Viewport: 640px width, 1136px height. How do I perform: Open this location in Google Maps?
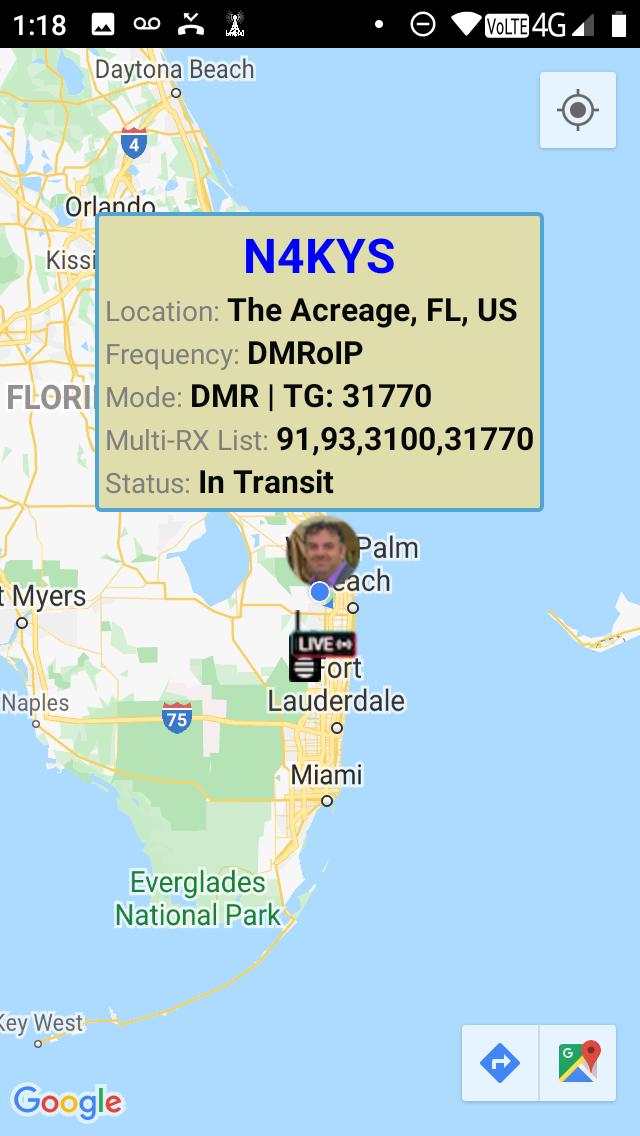pyautogui.click(x=578, y=1063)
